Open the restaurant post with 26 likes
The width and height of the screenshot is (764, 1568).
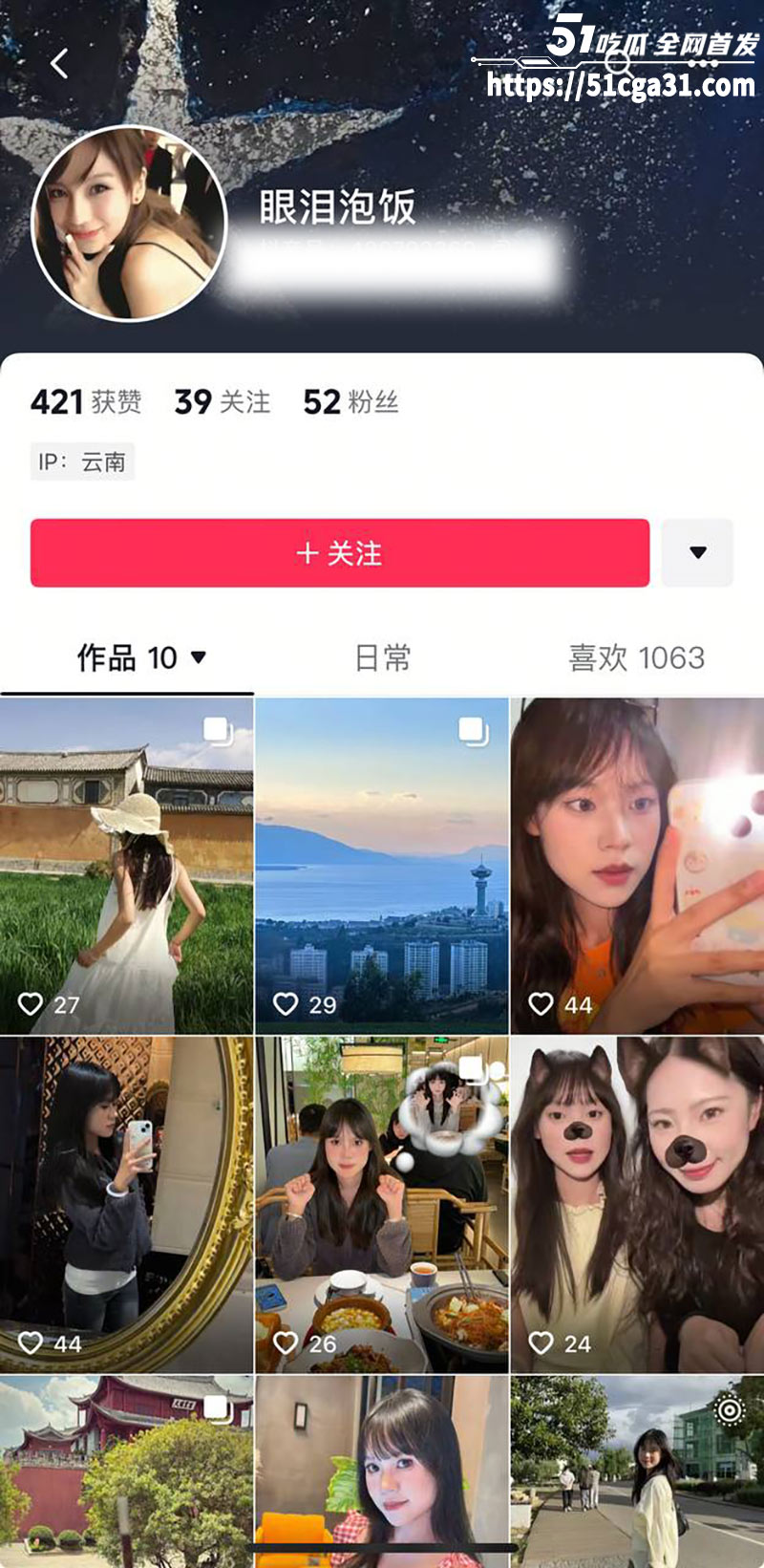click(x=382, y=1204)
